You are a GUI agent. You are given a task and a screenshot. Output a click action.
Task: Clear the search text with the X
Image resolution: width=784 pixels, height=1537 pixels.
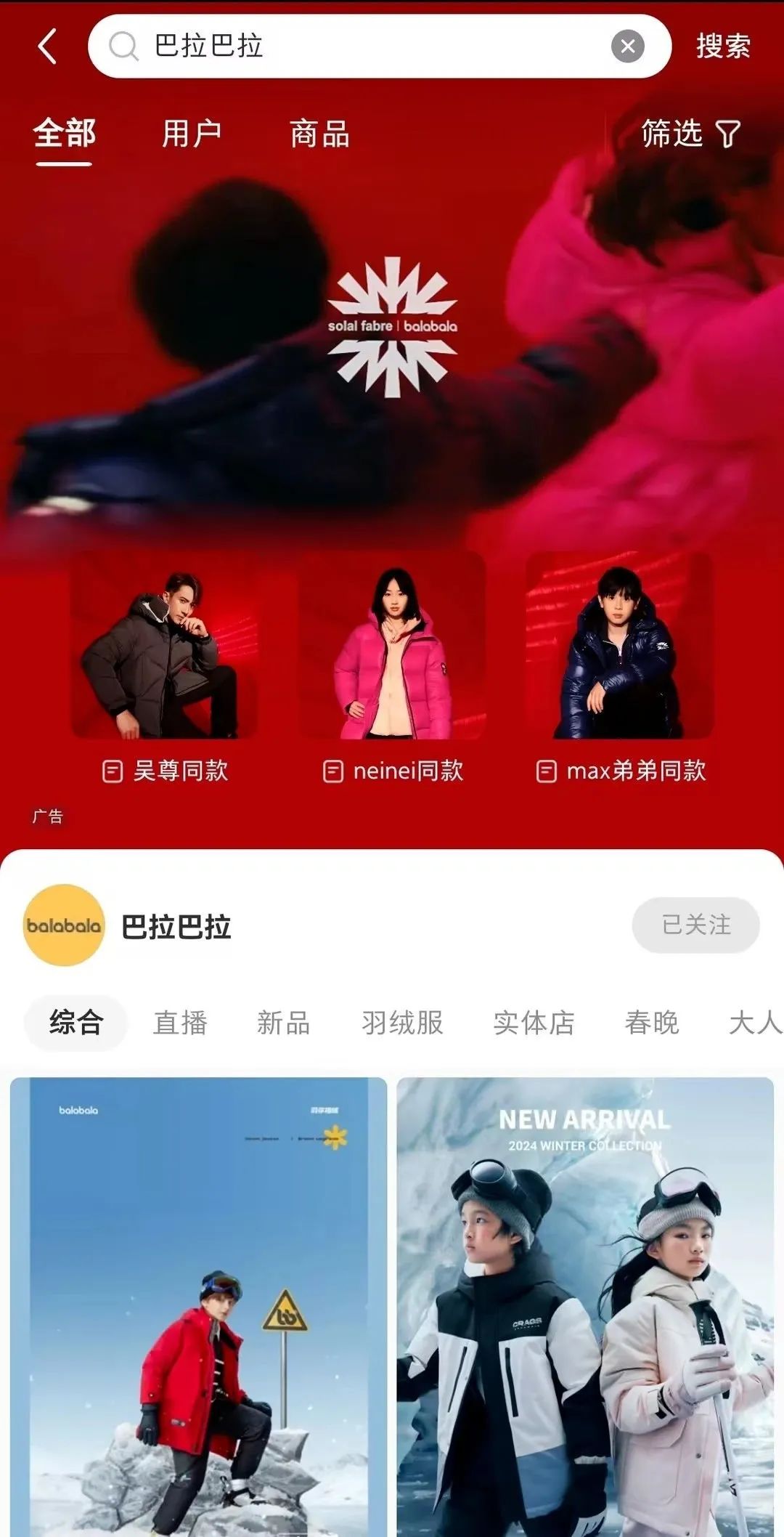[628, 46]
